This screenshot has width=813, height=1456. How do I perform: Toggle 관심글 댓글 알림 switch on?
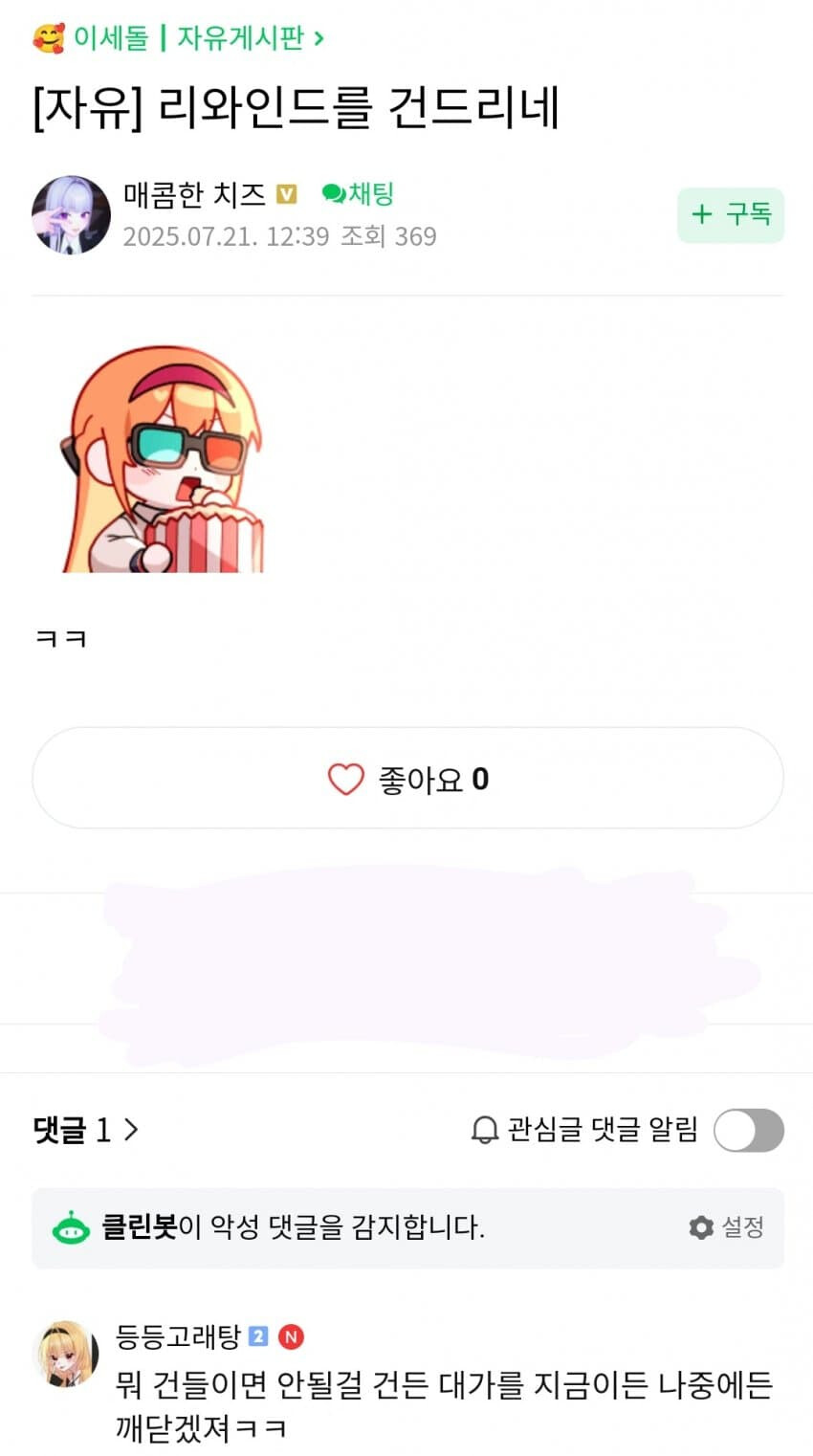pyautogui.click(x=748, y=1130)
